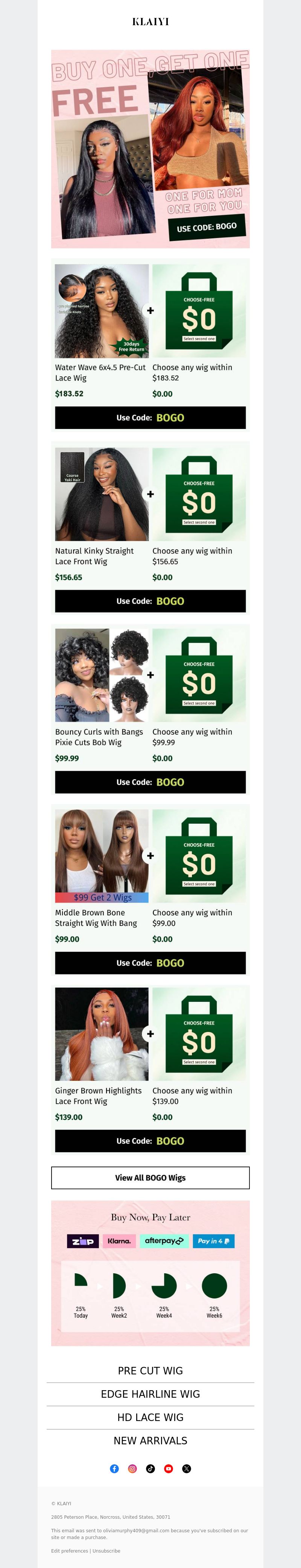
Task: Tap Use Code BOGO under Natural Kinky Straight wig
Action: (150, 601)
